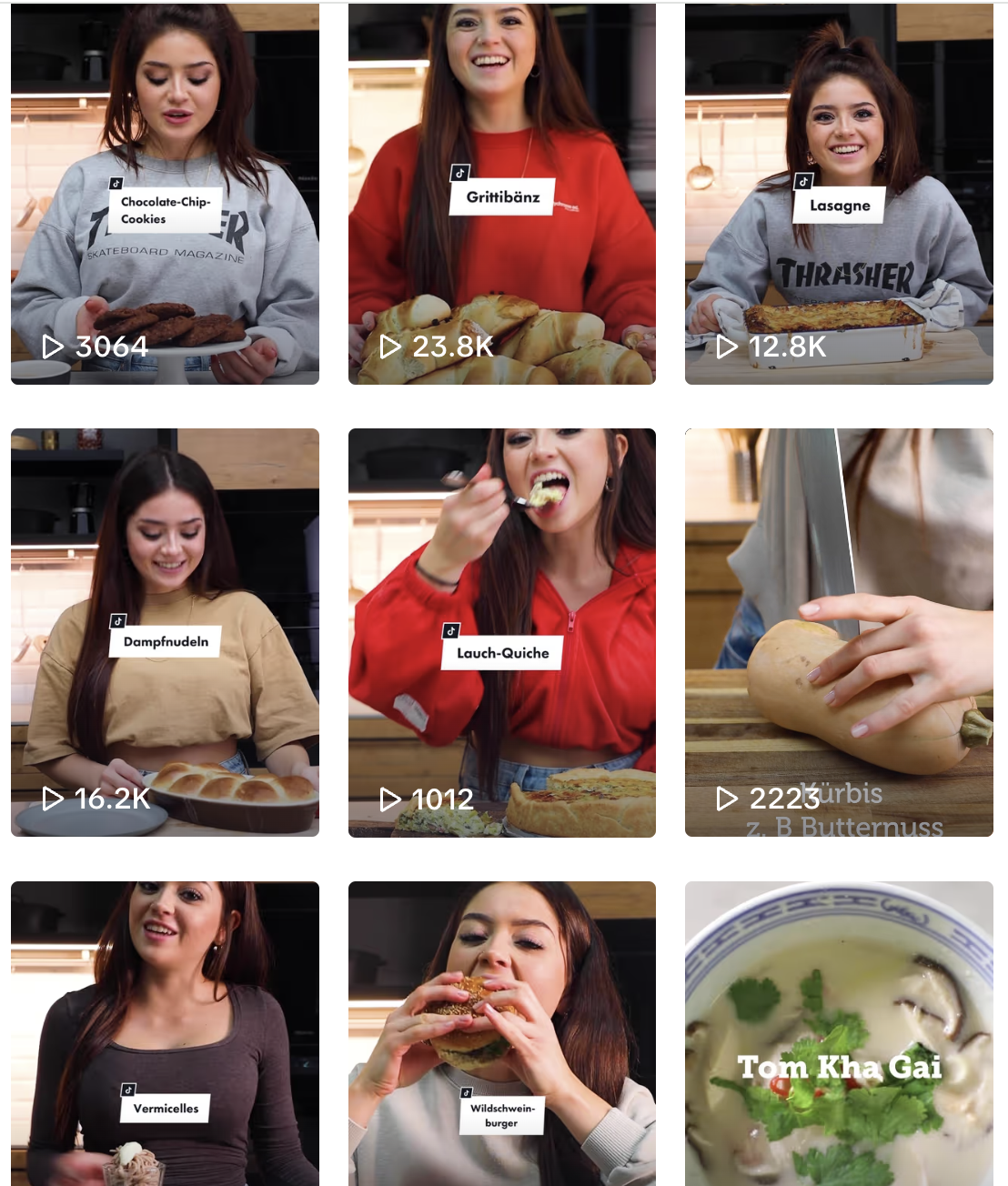Watch the Wildschweinburger video
The image size is (1008, 1186).
tap(501, 1032)
